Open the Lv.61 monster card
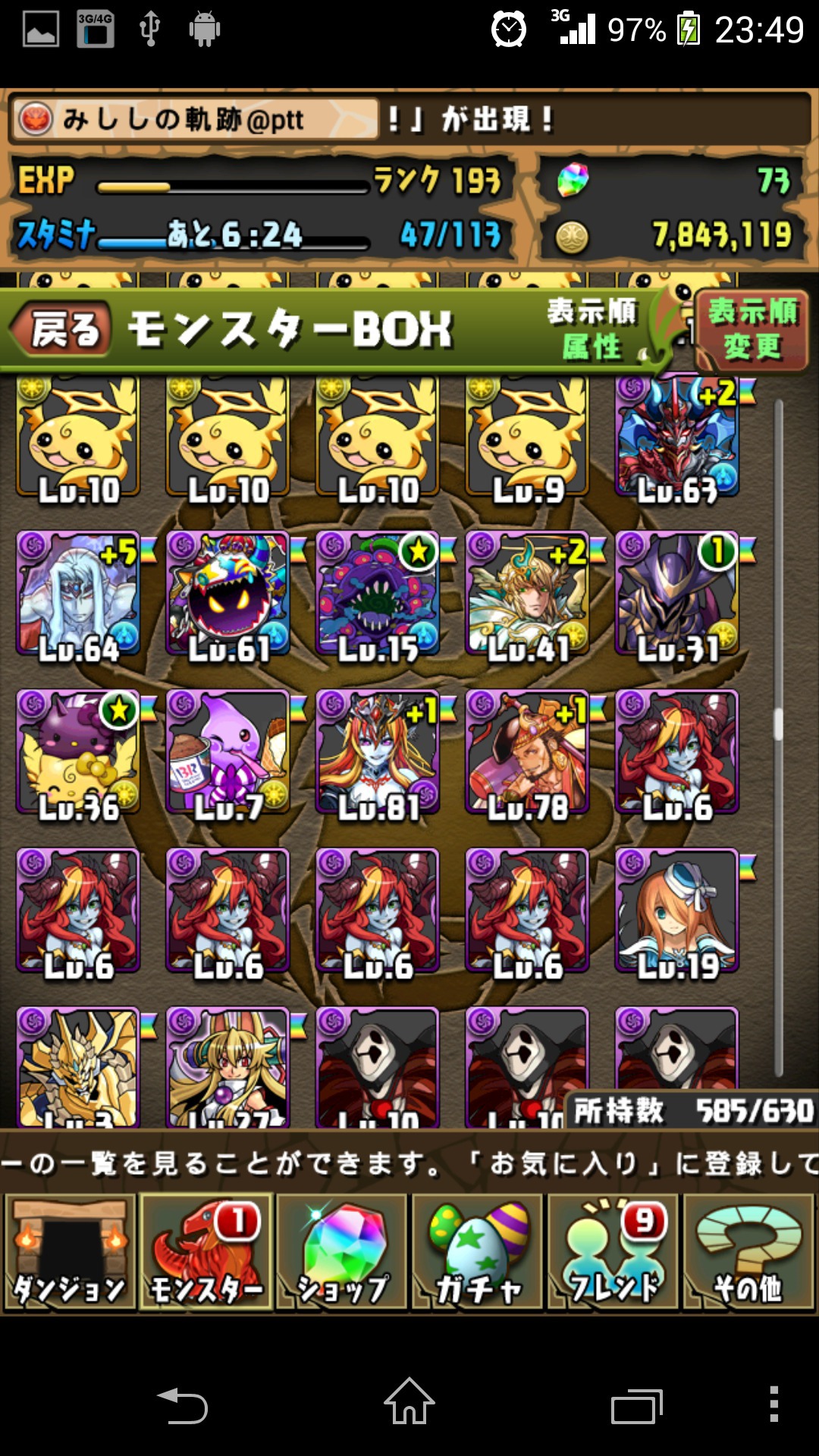Viewport: 819px width, 1456px height. pos(227,595)
